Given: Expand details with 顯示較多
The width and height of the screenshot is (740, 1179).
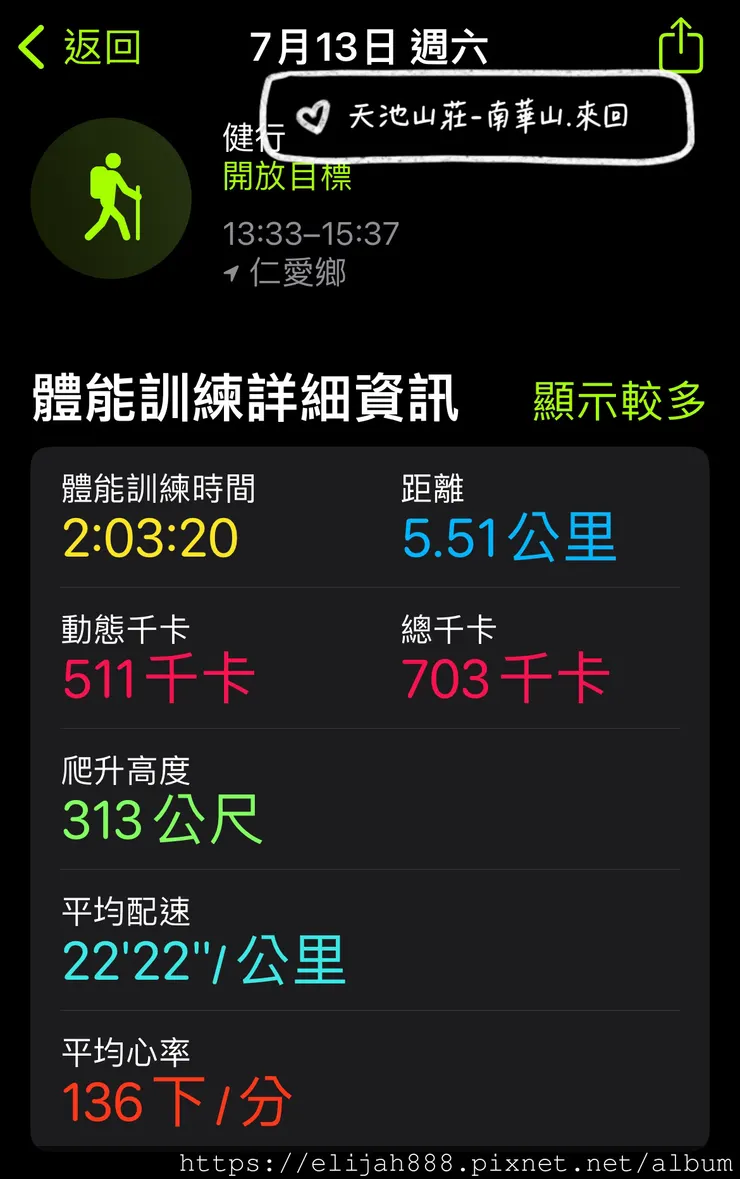Looking at the screenshot, I should click(618, 400).
